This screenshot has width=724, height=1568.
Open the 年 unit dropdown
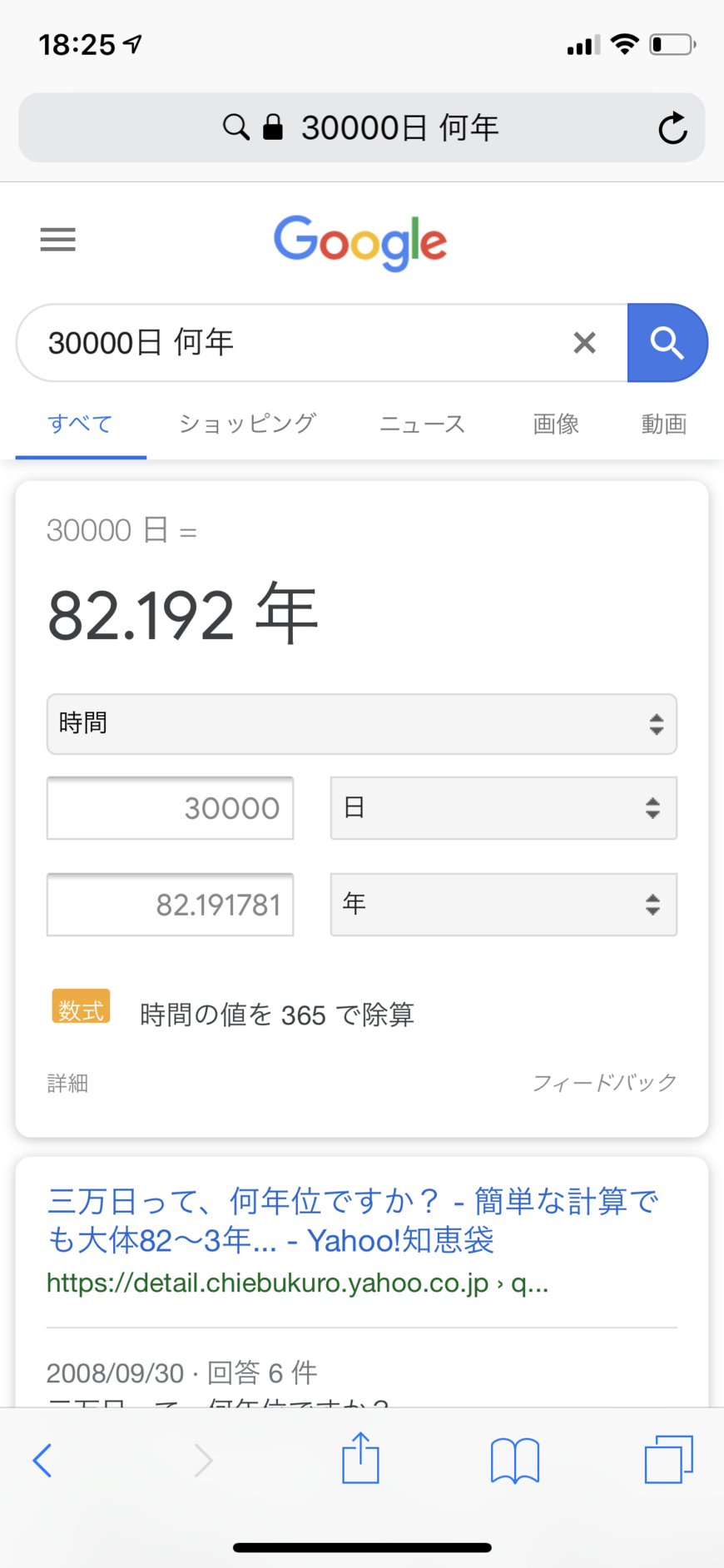point(503,905)
